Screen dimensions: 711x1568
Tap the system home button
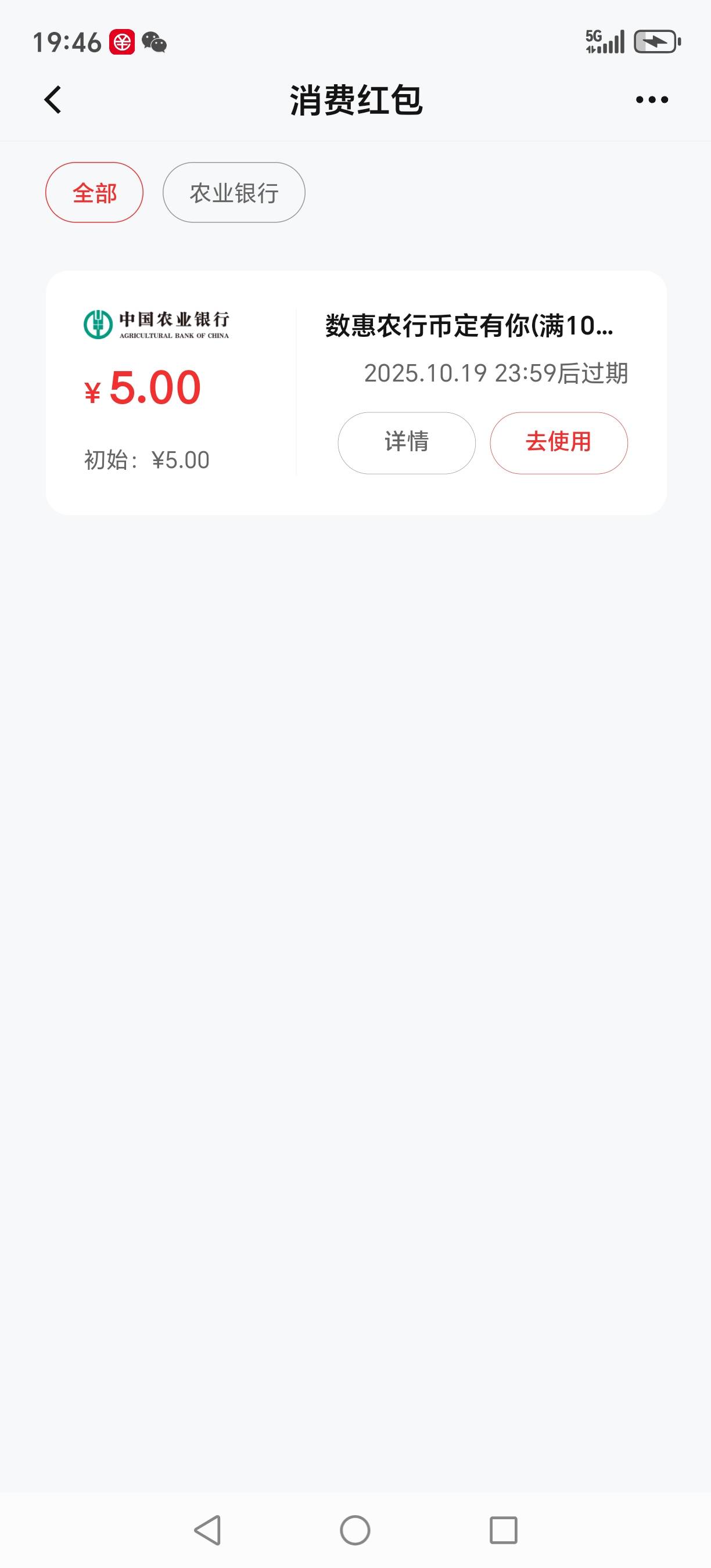(355, 1530)
